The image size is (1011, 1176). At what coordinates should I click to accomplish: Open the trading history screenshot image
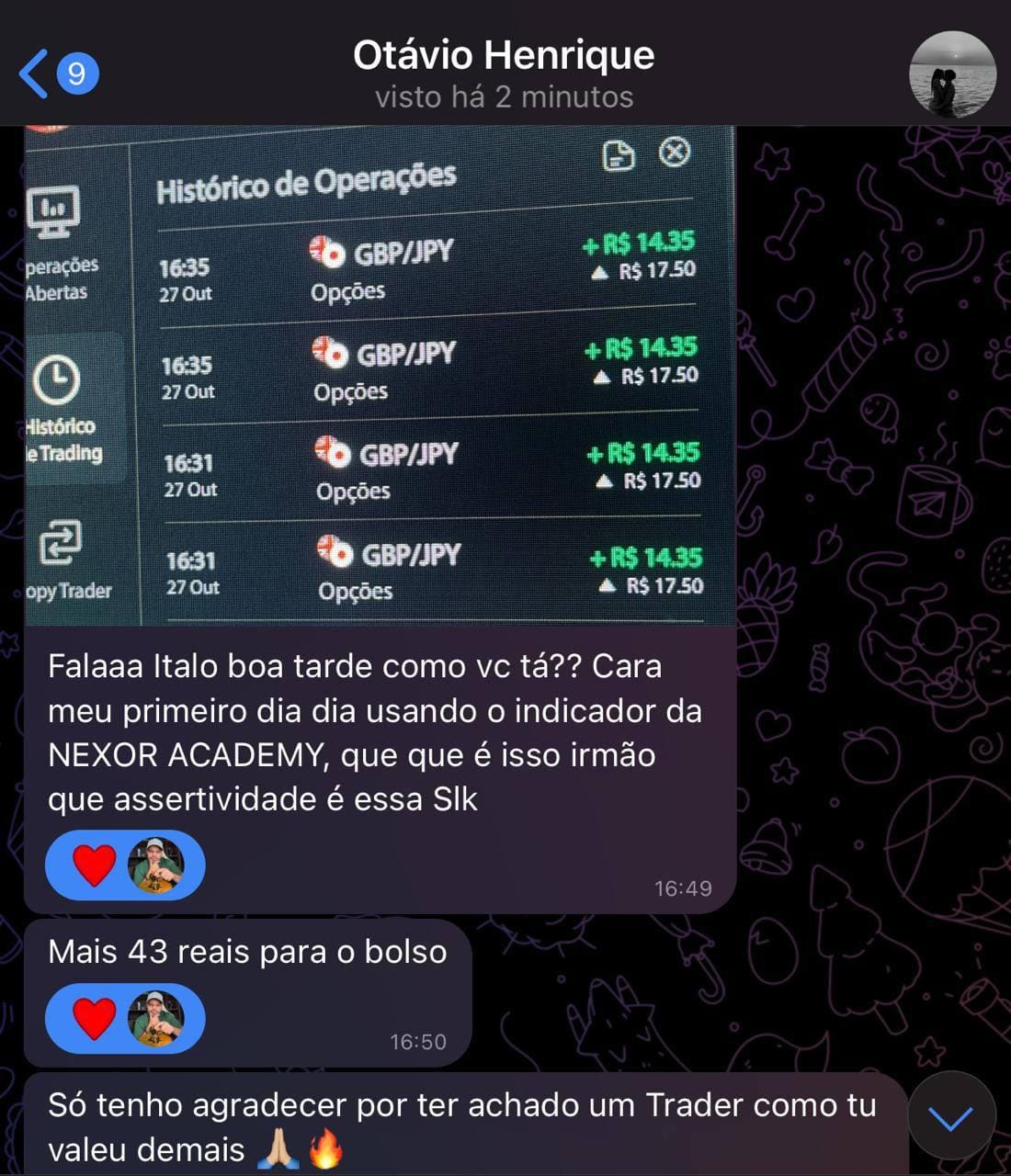click(381, 377)
